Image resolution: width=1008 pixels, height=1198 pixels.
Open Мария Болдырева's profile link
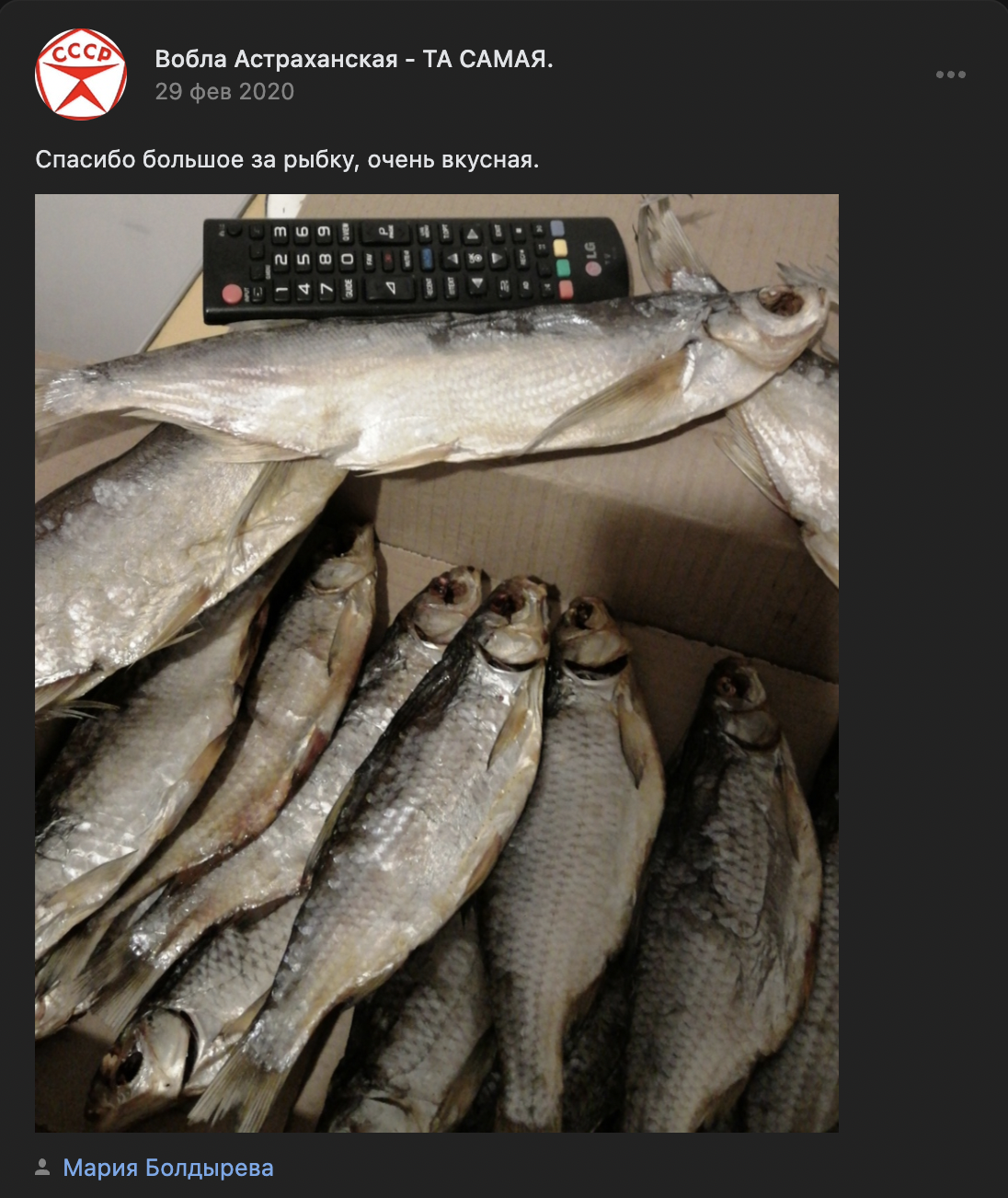pyautogui.click(x=167, y=1168)
